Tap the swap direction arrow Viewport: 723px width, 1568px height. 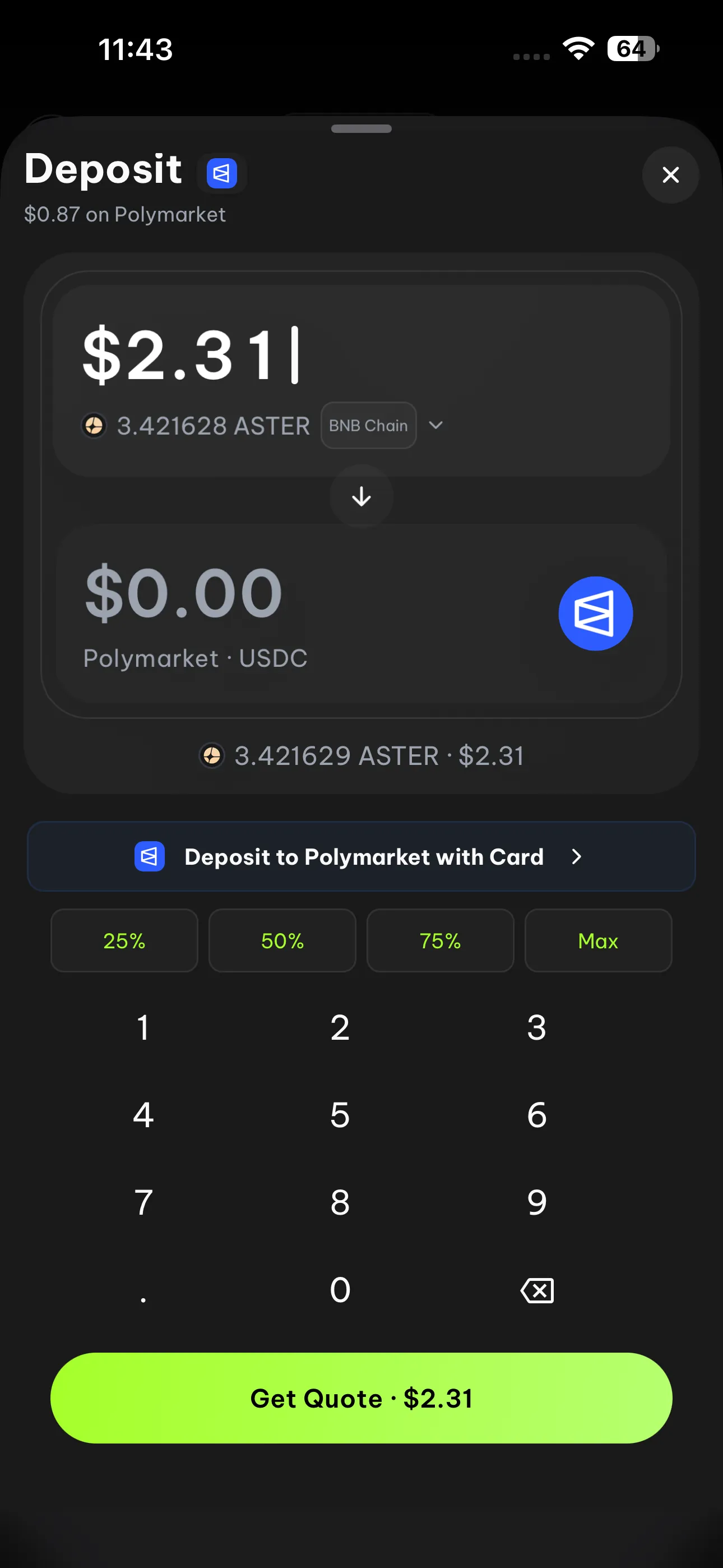click(361, 497)
